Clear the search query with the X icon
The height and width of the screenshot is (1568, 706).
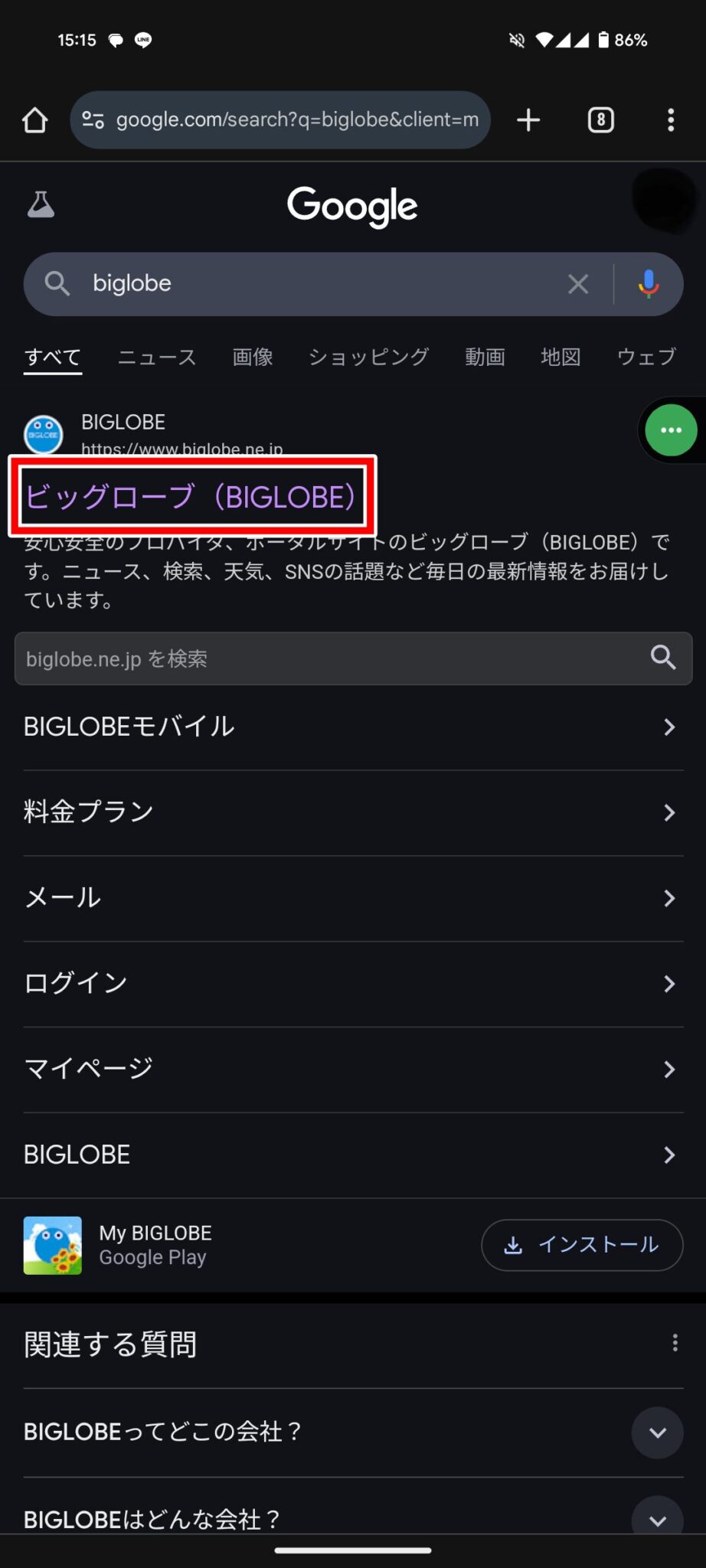point(578,283)
